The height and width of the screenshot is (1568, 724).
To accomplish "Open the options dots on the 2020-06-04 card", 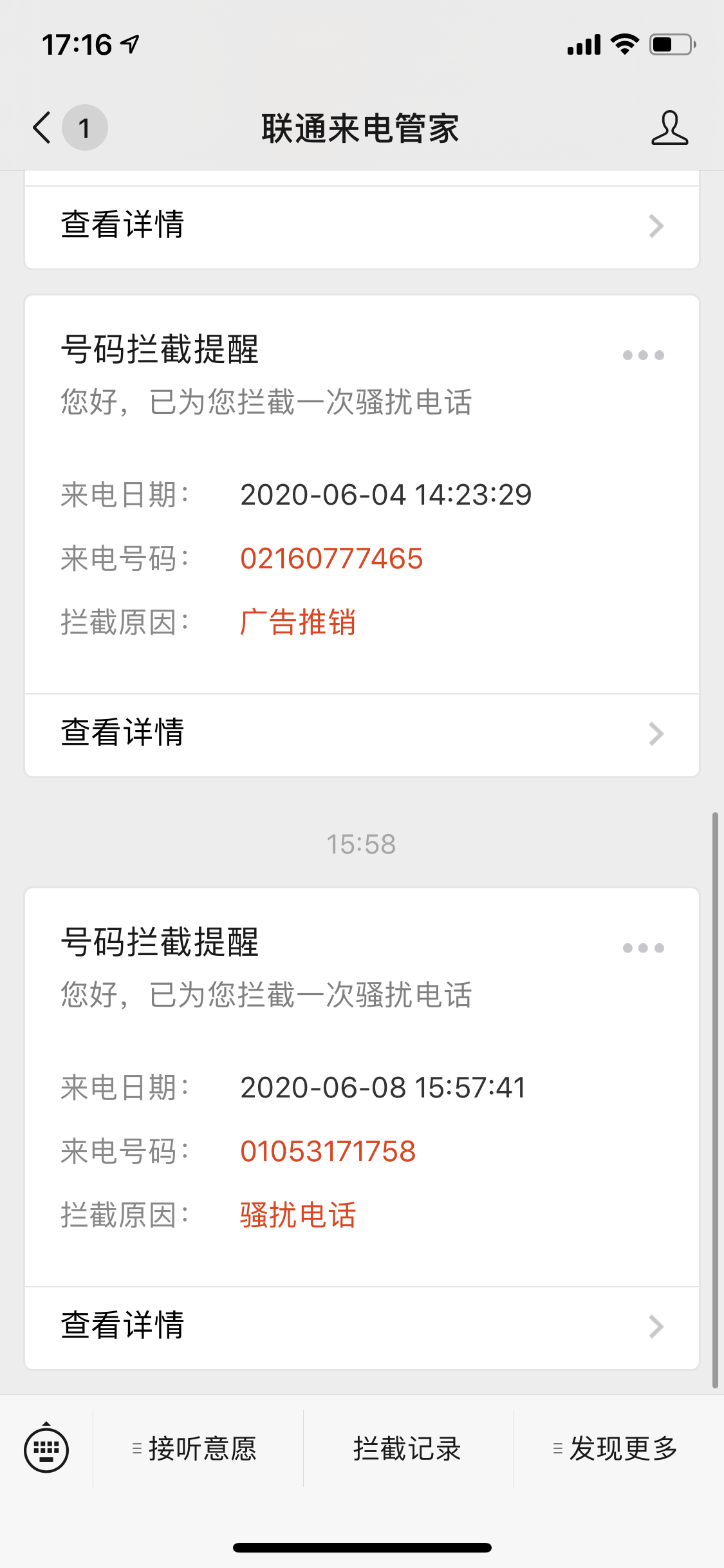I will click(x=643, y=355).
